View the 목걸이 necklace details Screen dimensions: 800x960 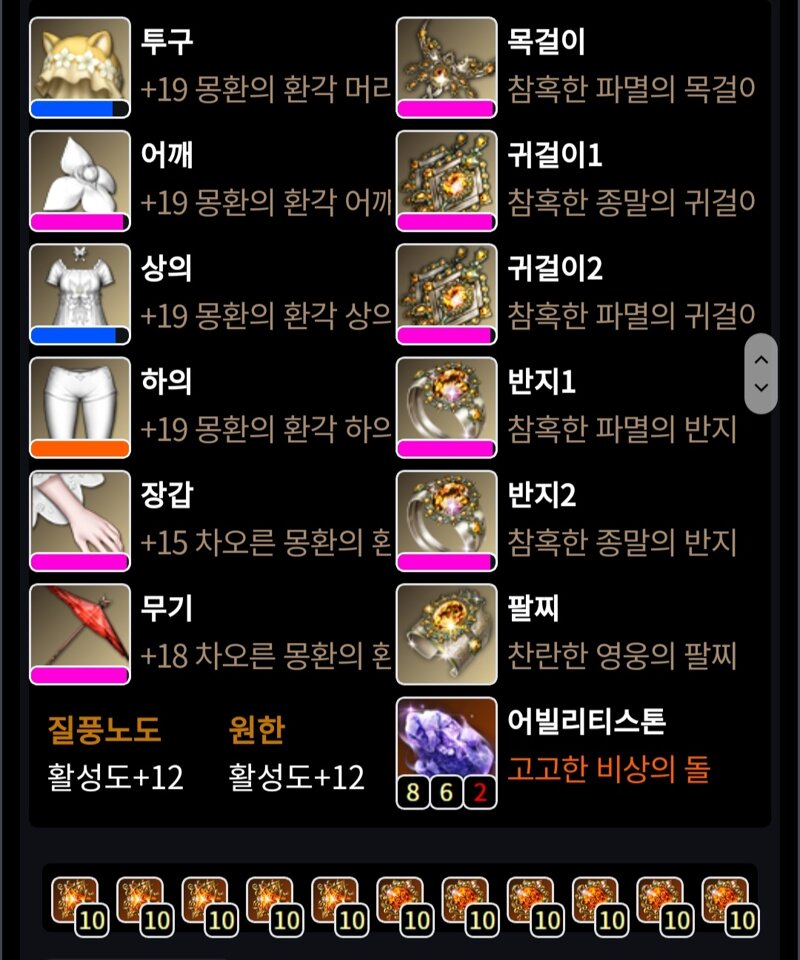click(447, 67)
